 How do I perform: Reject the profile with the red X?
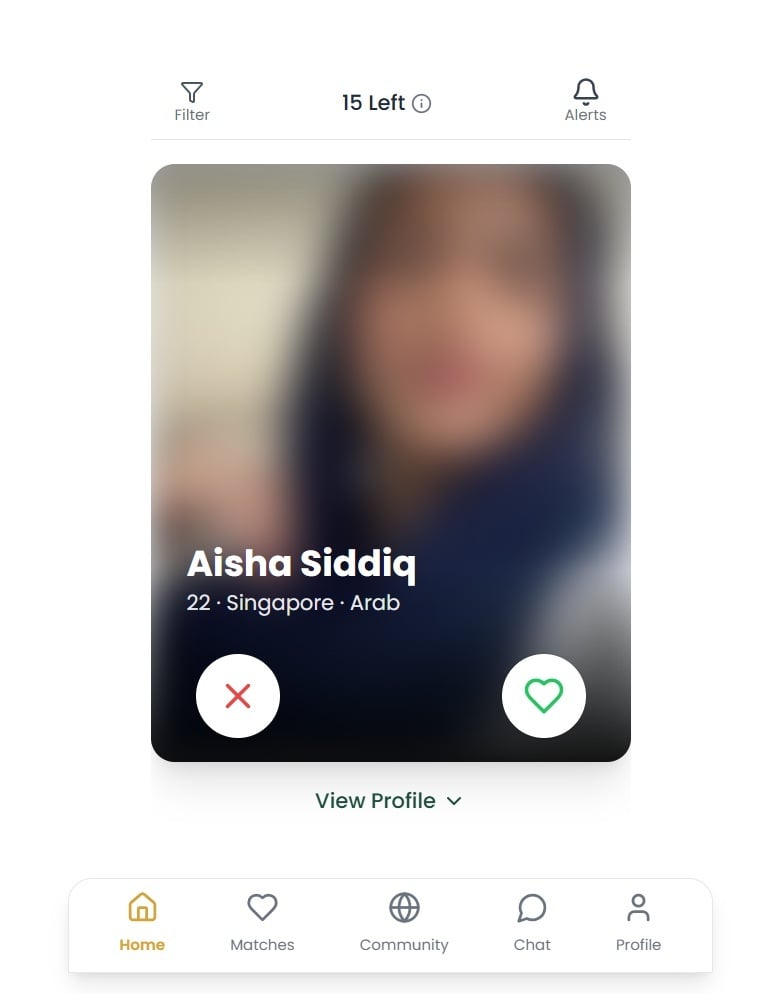coord(237,696)
